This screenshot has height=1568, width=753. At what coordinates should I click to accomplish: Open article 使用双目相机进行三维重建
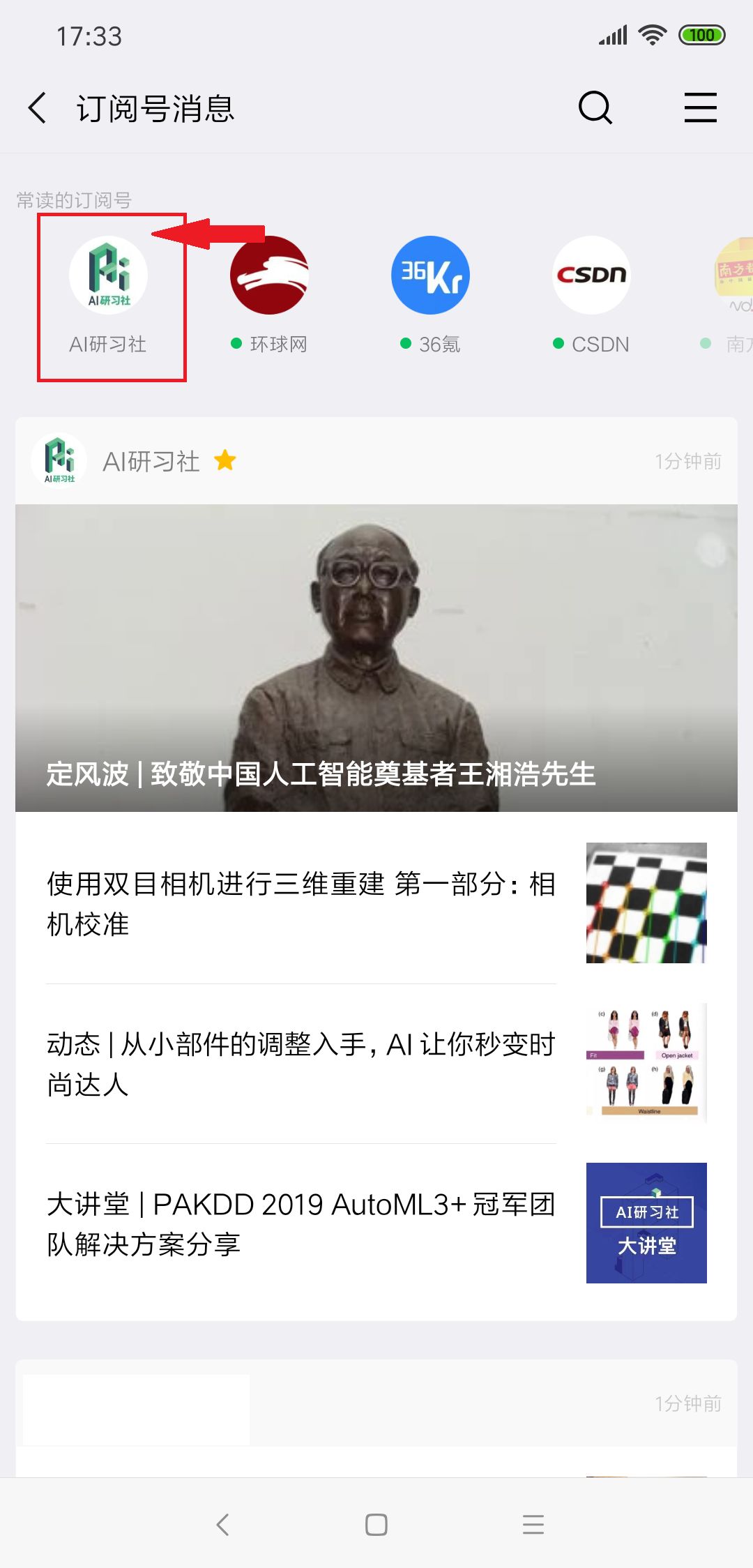301,903
